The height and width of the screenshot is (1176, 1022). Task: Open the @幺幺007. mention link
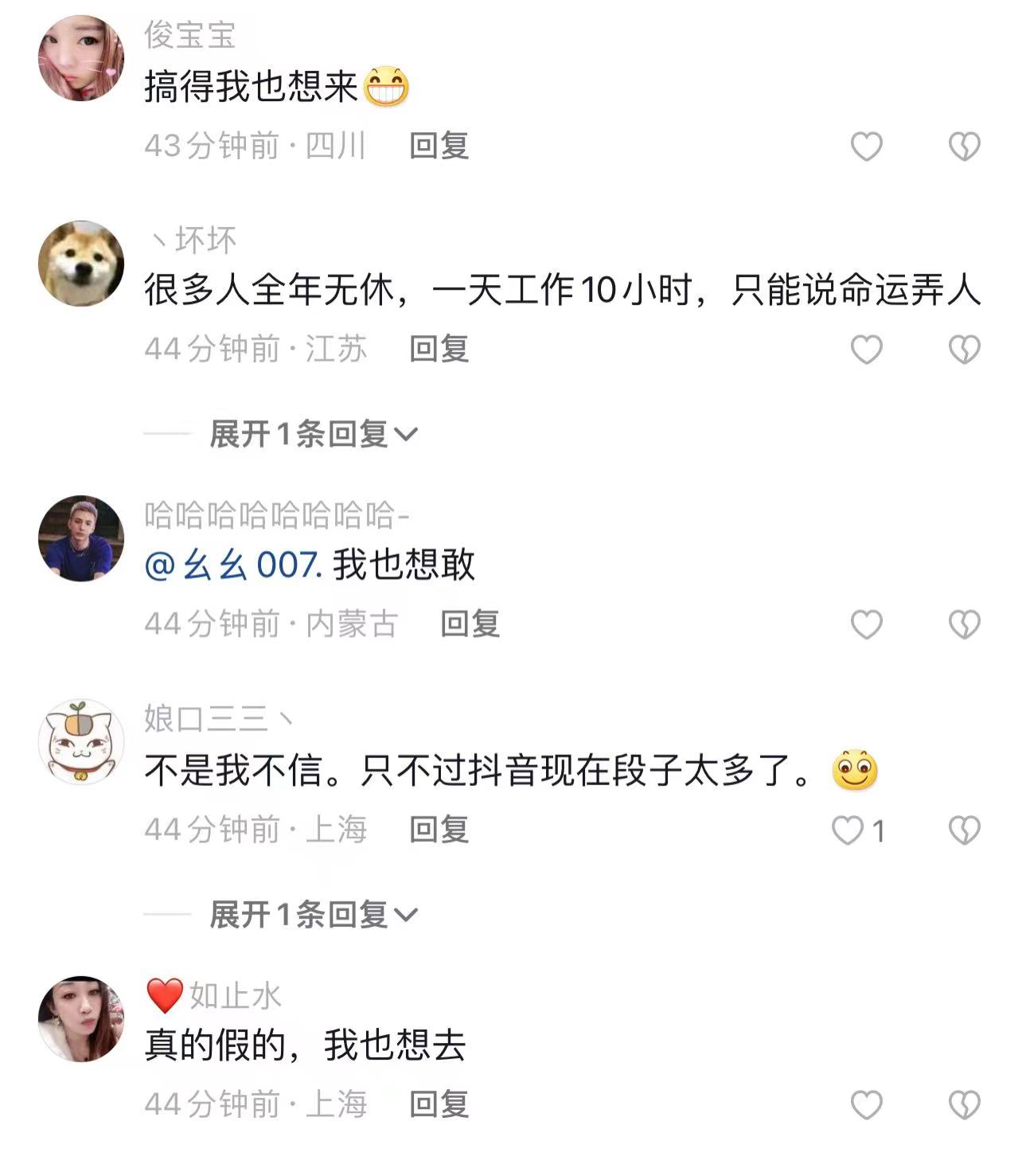click(x=233, y=565)
